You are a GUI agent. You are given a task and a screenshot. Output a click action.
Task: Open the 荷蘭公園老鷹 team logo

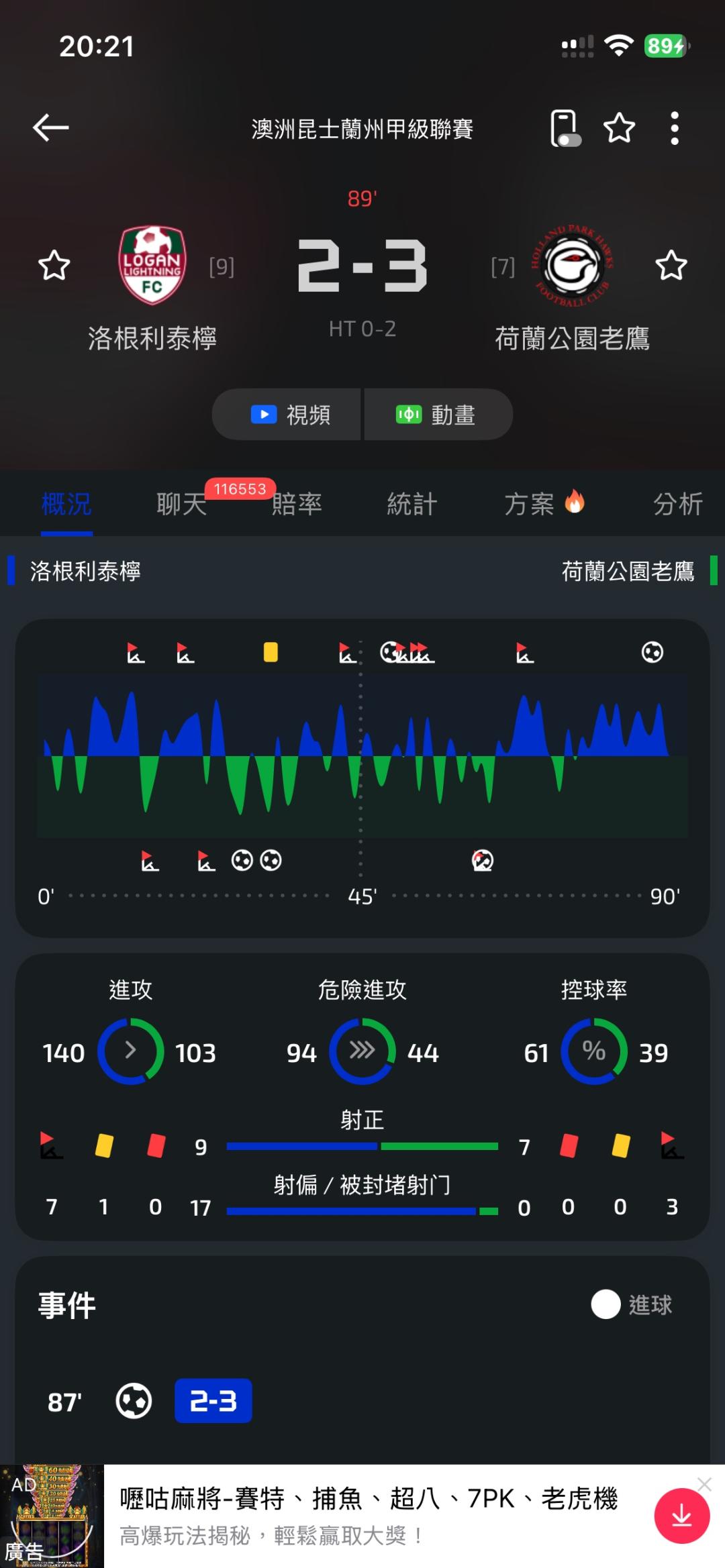572,266
